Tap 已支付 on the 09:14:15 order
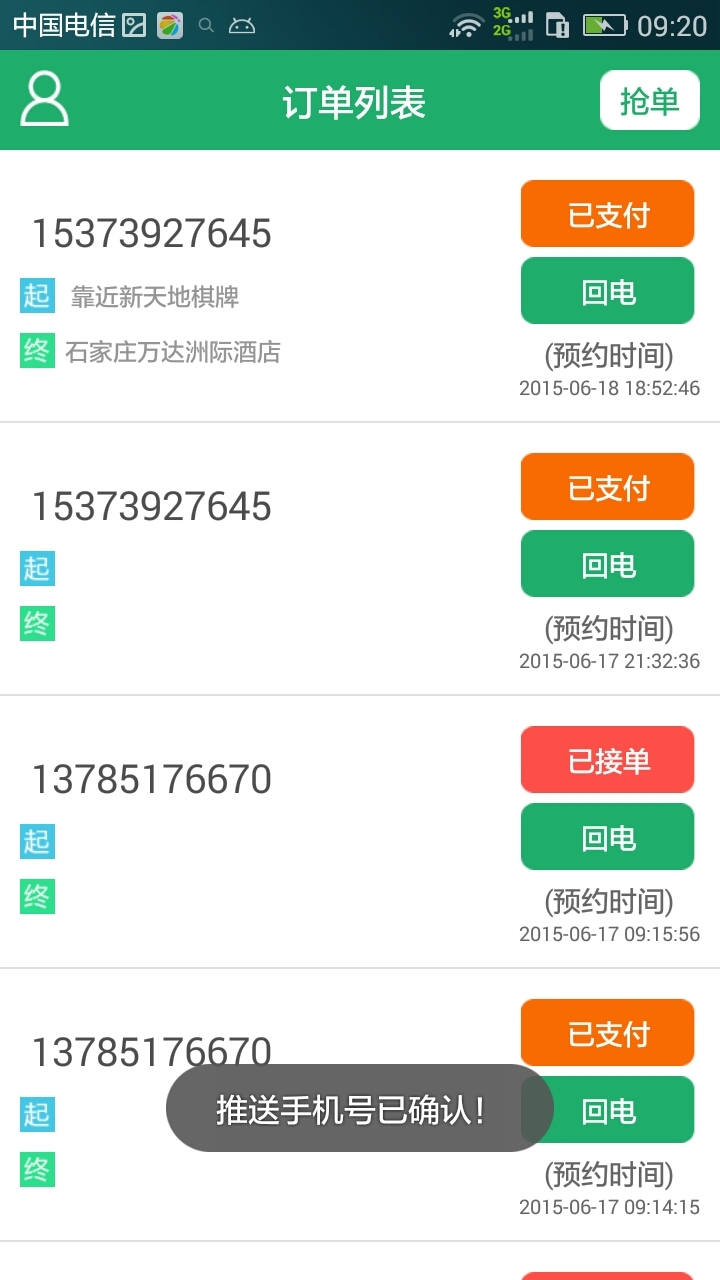Image resolution: width=720 pixels, height=1280 pixels. pos(607,1033)
